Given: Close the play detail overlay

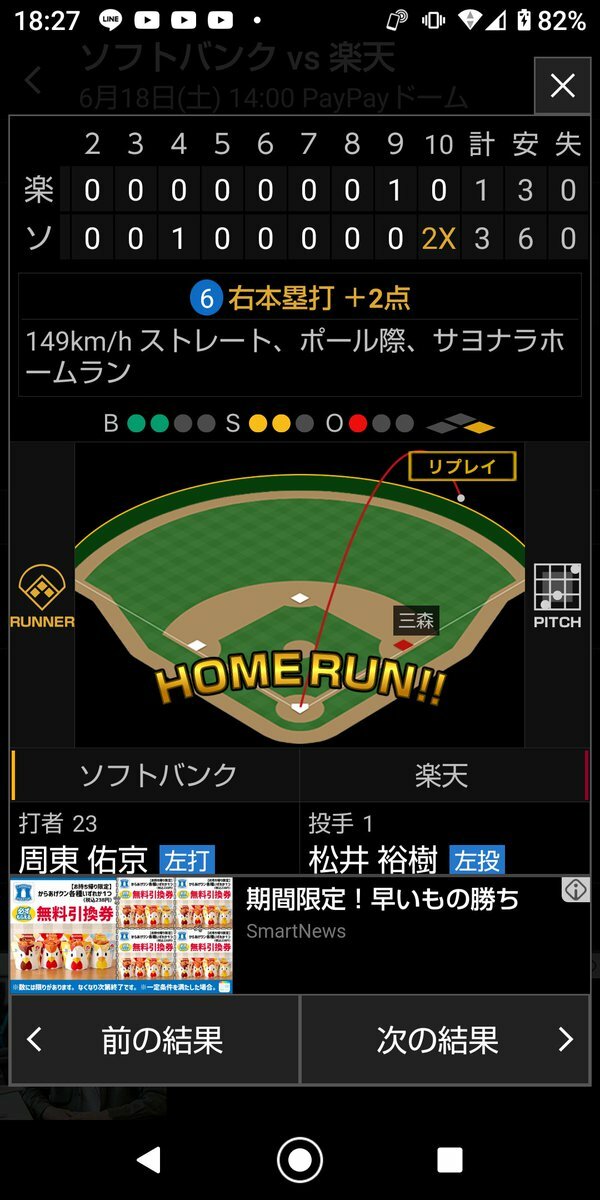Looking at the screenshot, I should tap(562, 86).
